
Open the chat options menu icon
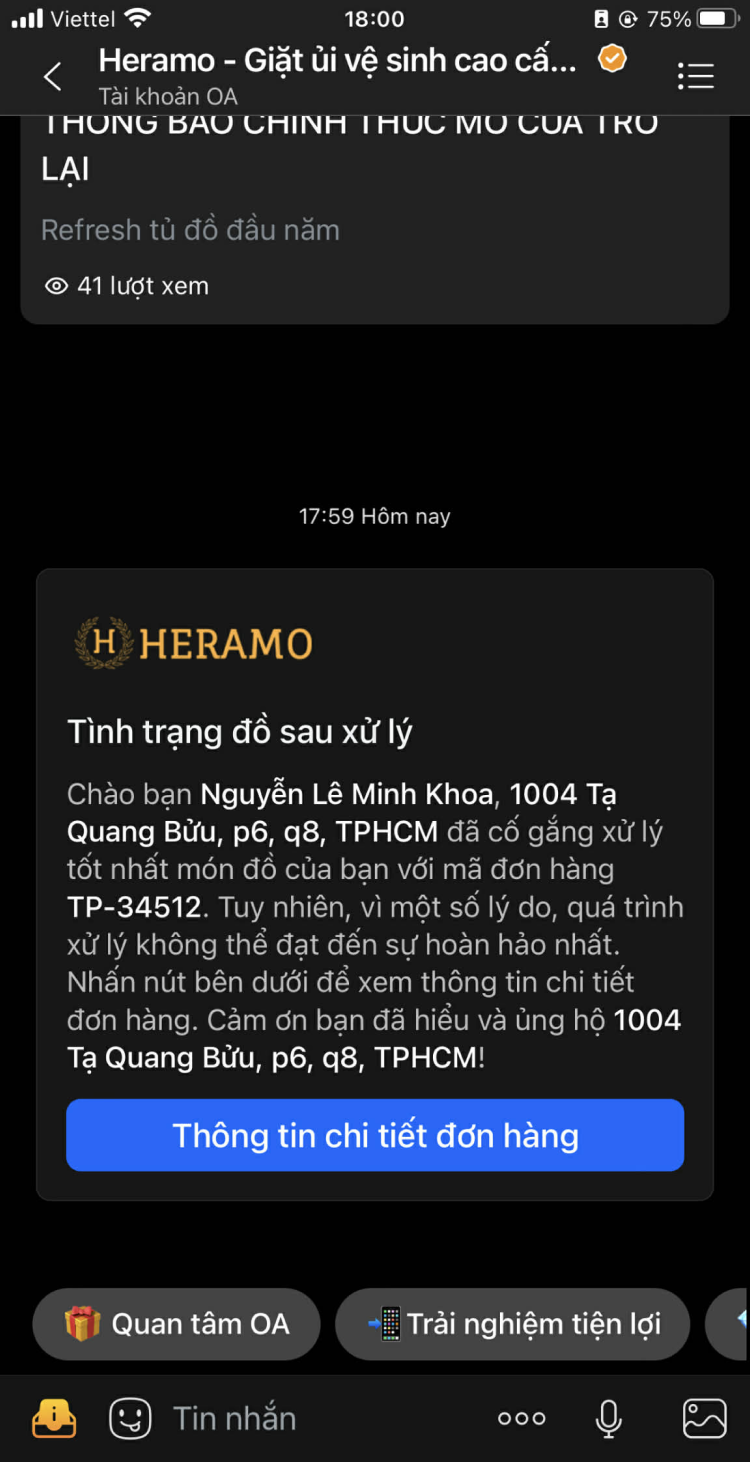695,76
